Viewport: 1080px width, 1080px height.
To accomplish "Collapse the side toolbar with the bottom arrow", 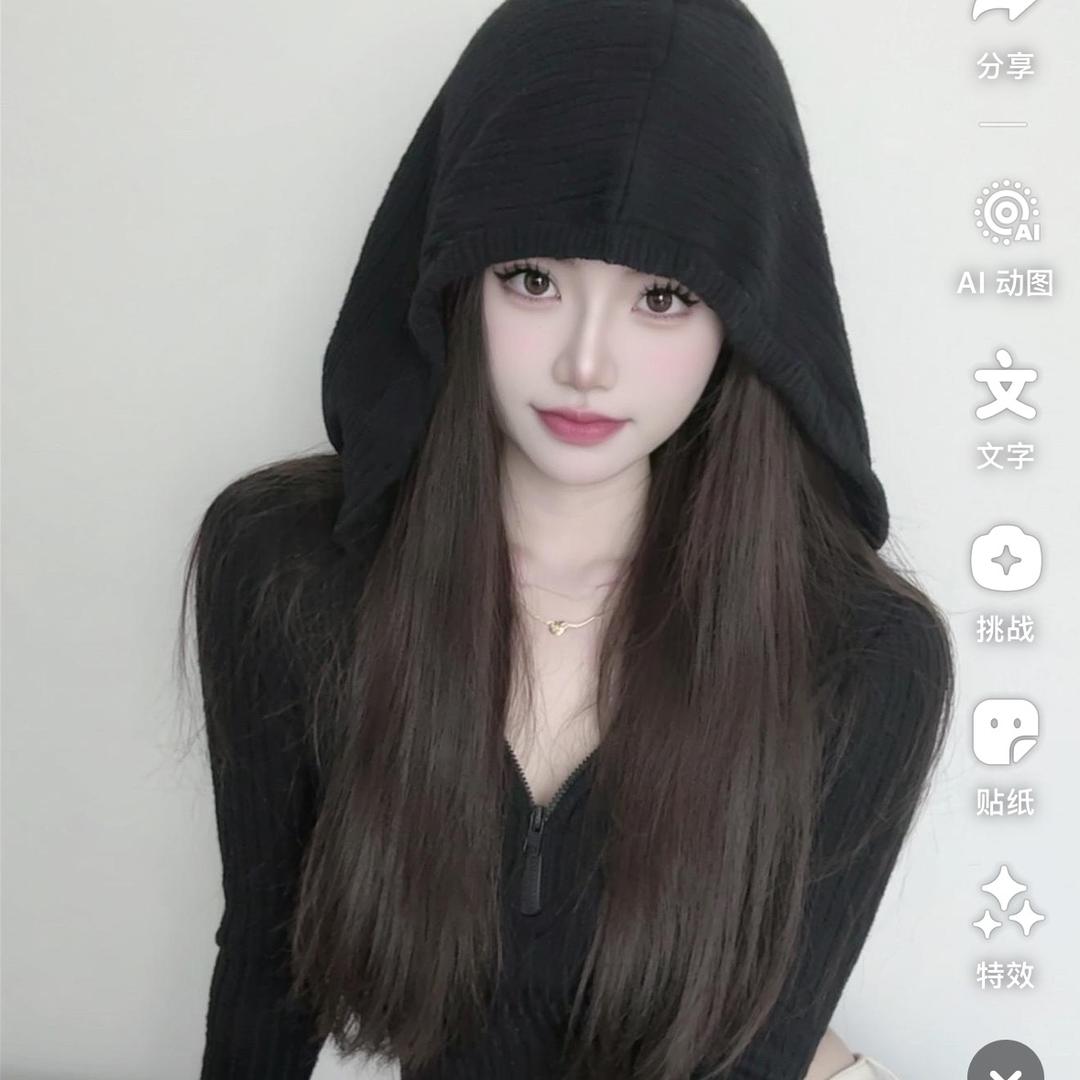I will click(1006, 1062).
